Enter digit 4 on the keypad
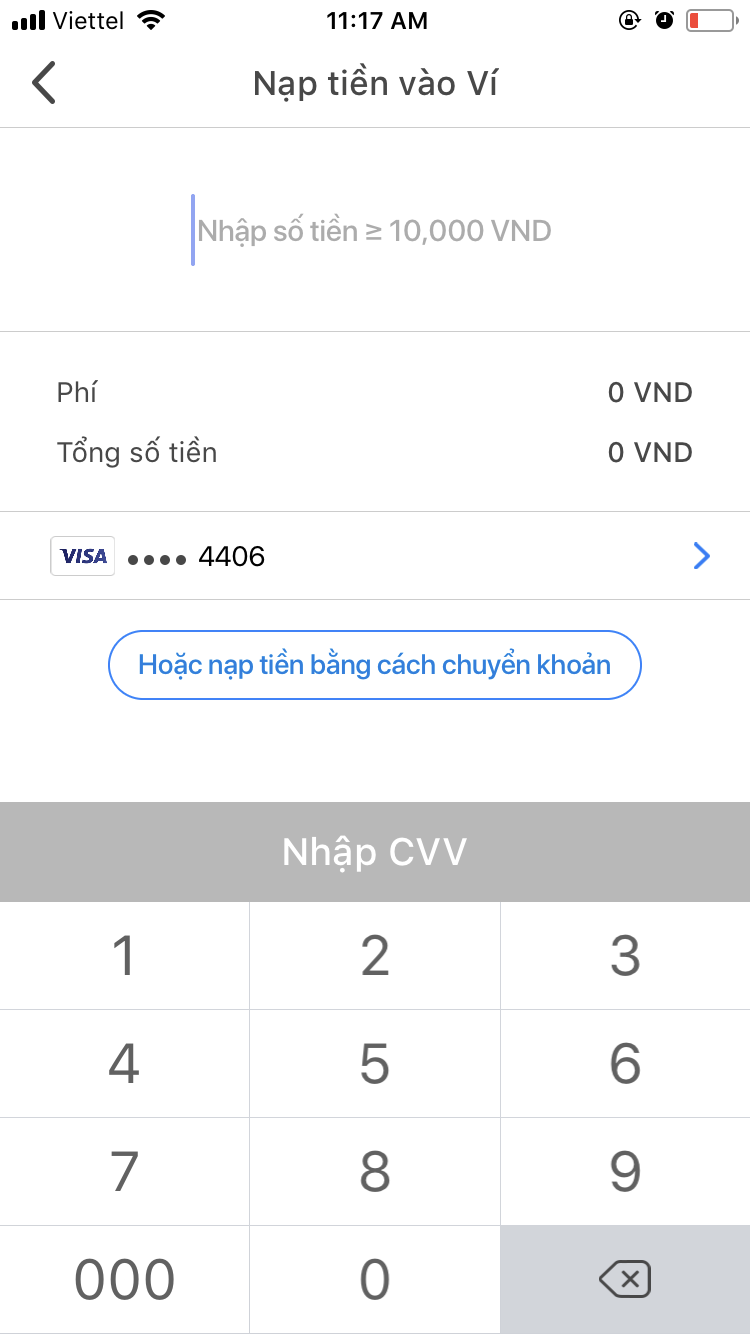Image resolution: width=750 pixels, height=1334 pixels. 124,1064
